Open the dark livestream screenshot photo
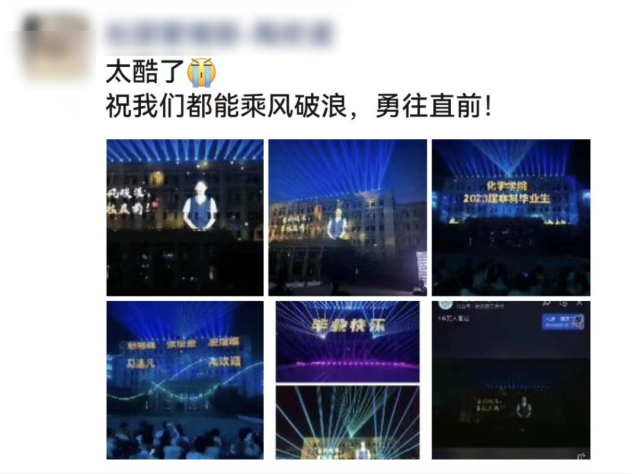Image resolution: width=640 pixels, height=474 pixels. 510,379
